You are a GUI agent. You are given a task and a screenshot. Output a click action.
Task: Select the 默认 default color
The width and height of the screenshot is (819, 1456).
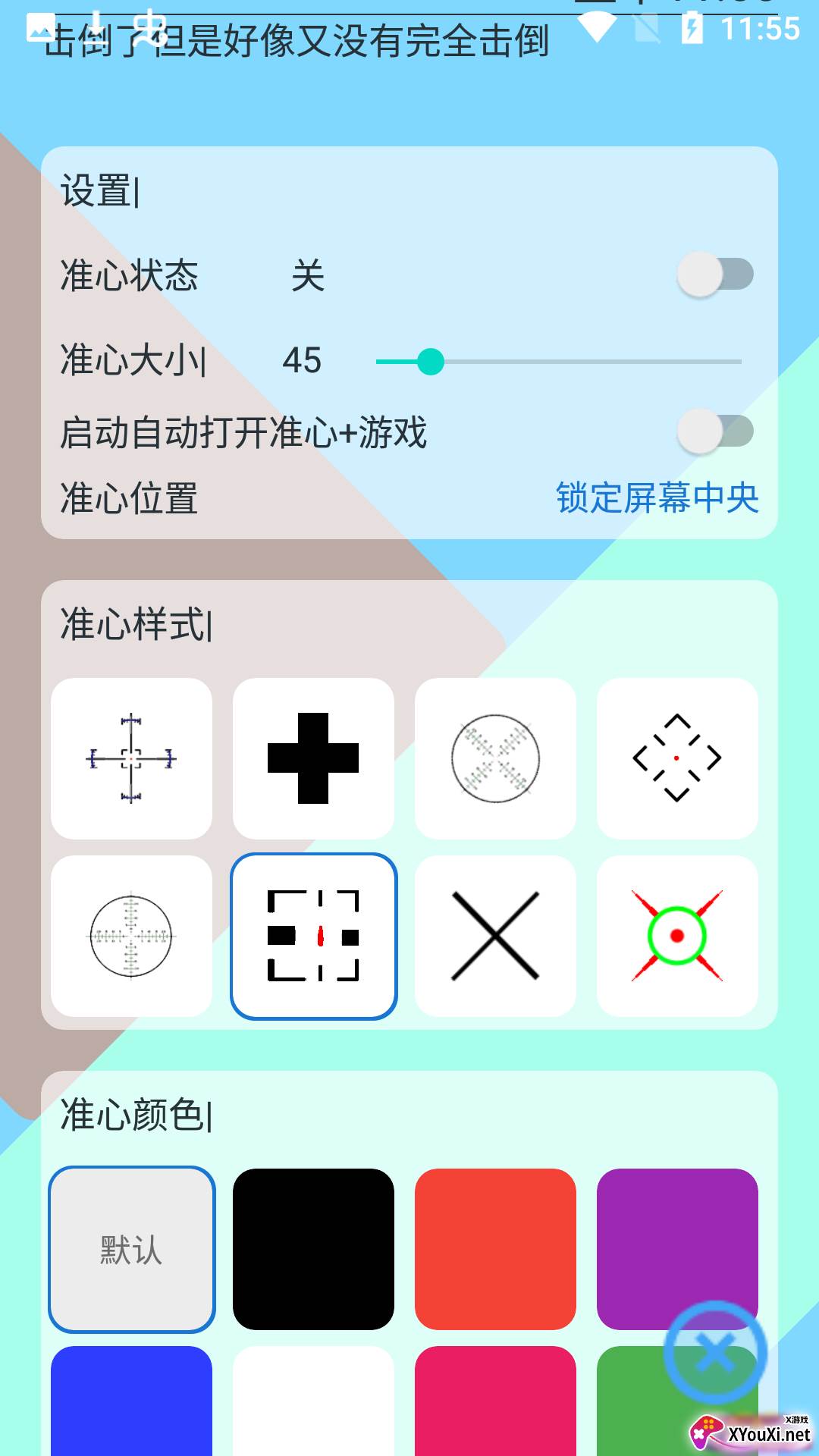coord(131,1249)
